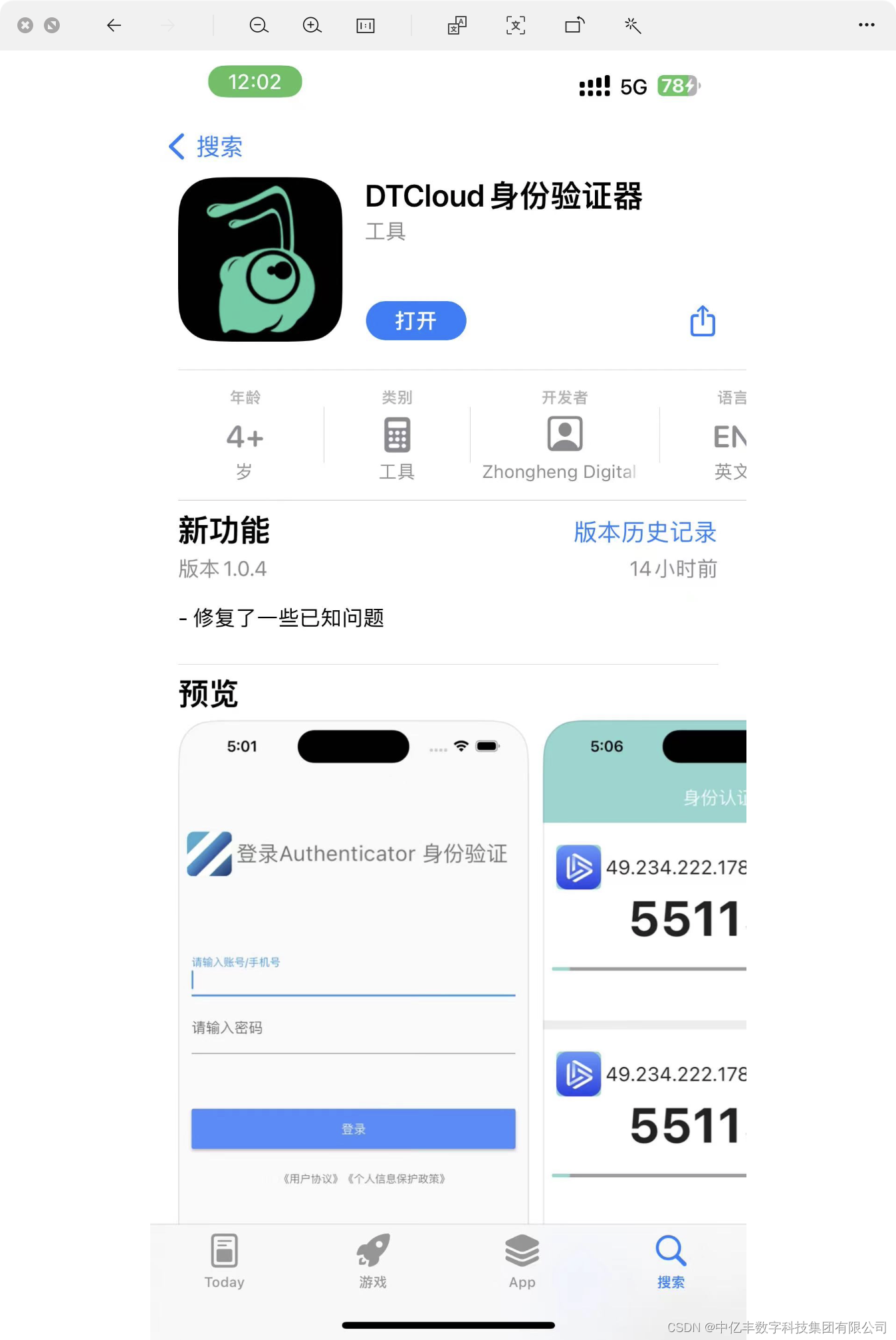The image size is (896, 1340).
Task: Click the sparkle enhance icon in the toolbar
Action: [x=632, y=25]
